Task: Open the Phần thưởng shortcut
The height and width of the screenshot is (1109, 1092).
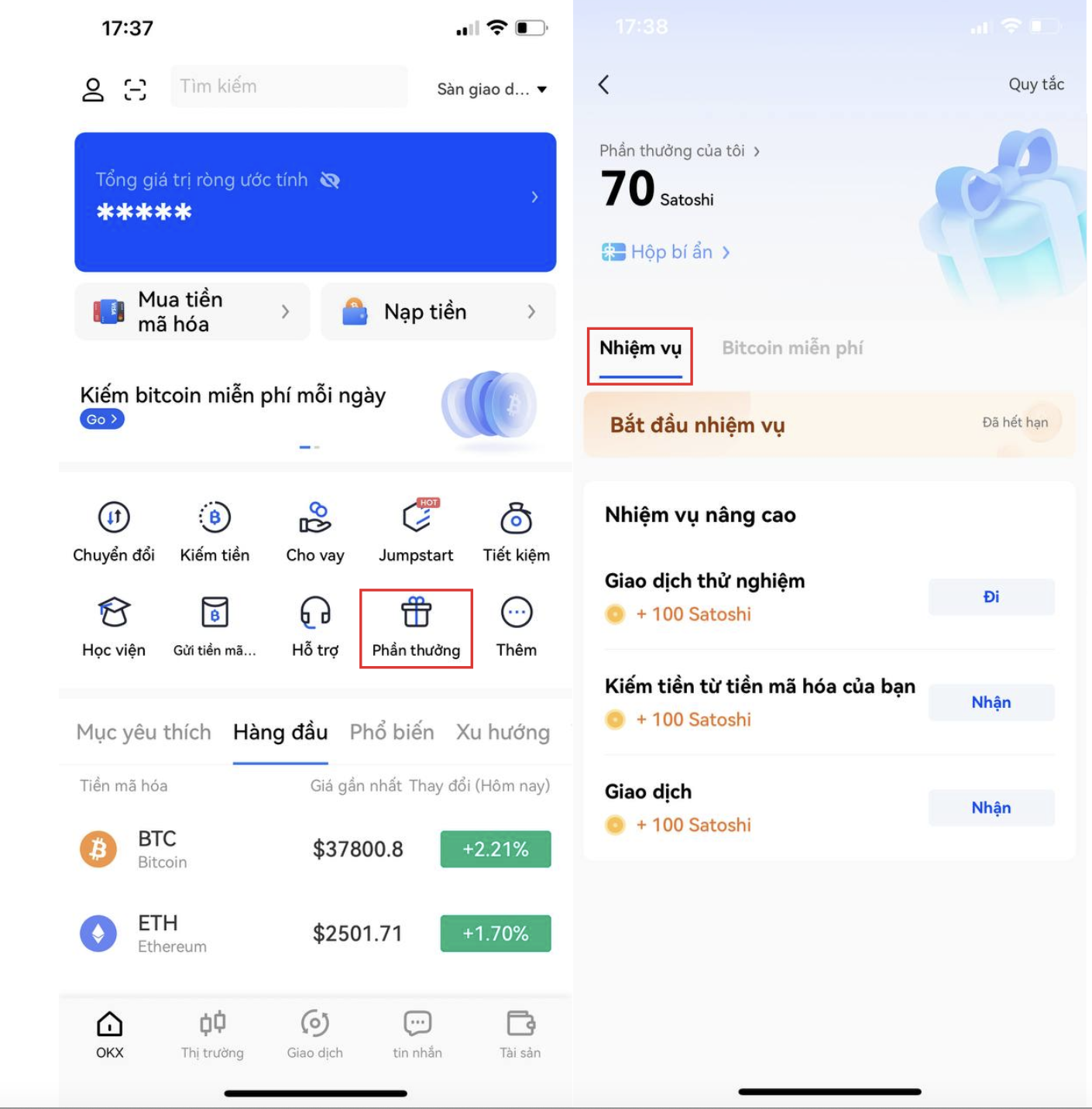Action: point(416,628)
